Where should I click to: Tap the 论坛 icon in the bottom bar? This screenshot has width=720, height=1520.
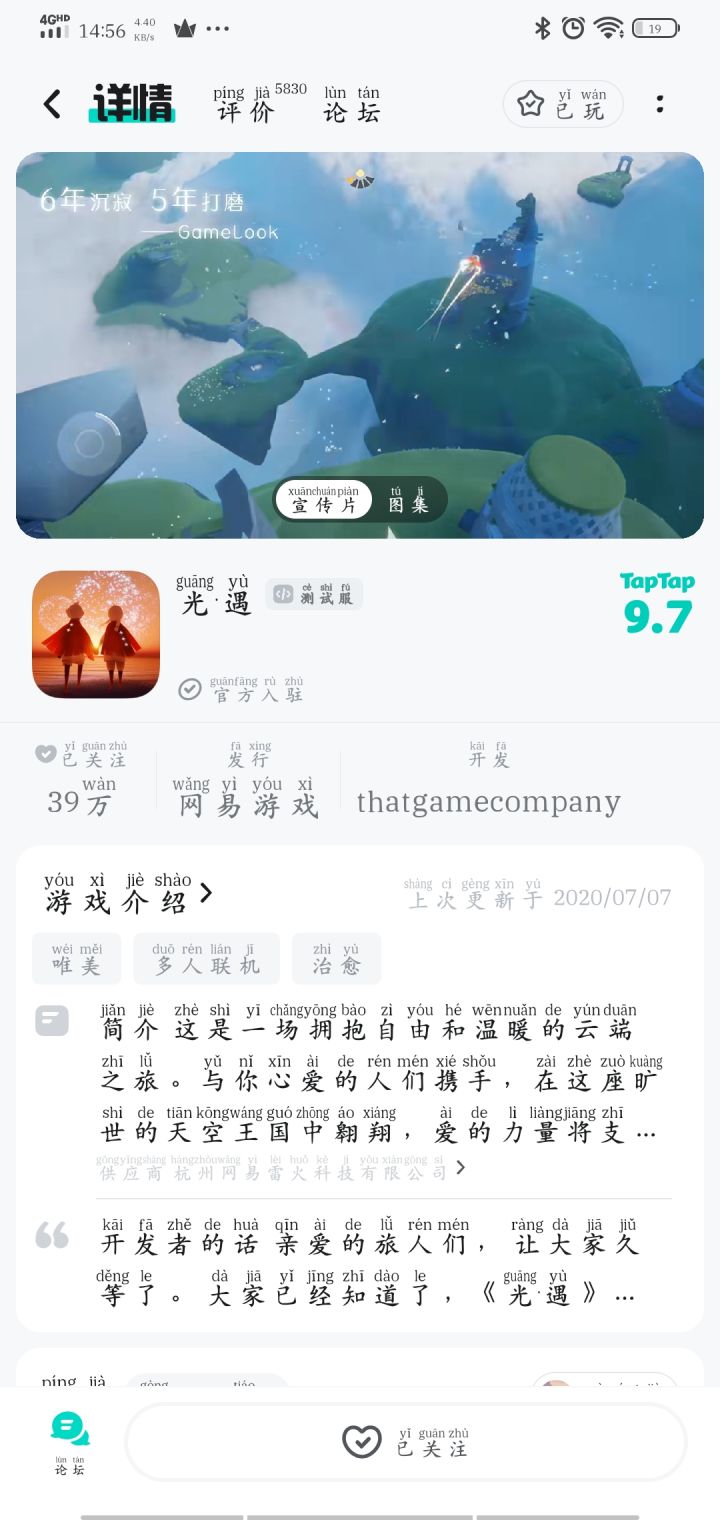pyautogui.click(x=72, y=1435)
